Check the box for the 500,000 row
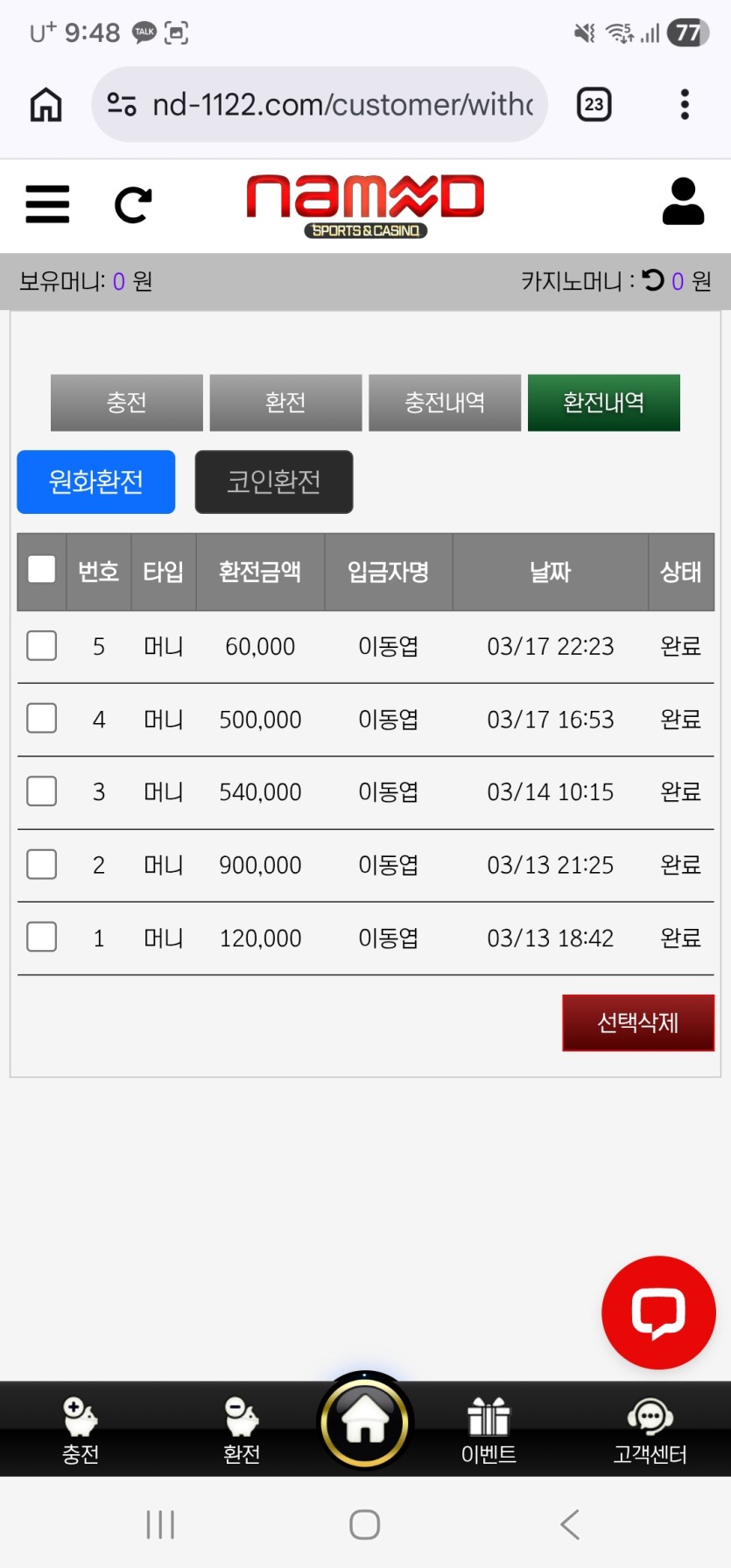This screenshot has height=1568, width=731. click(x=42, y=719)
